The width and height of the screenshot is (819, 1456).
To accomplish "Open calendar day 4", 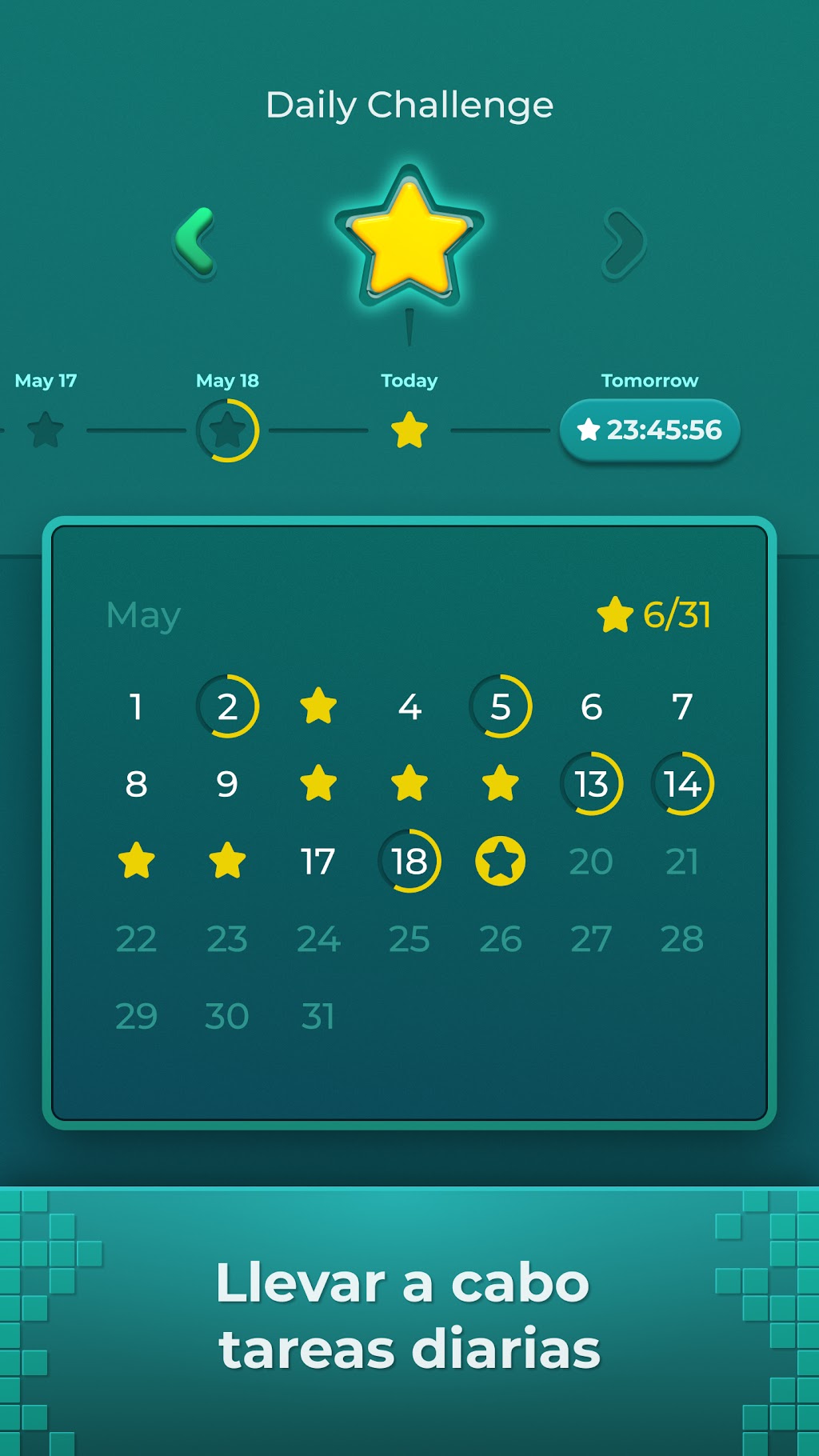I will point(409,707).
